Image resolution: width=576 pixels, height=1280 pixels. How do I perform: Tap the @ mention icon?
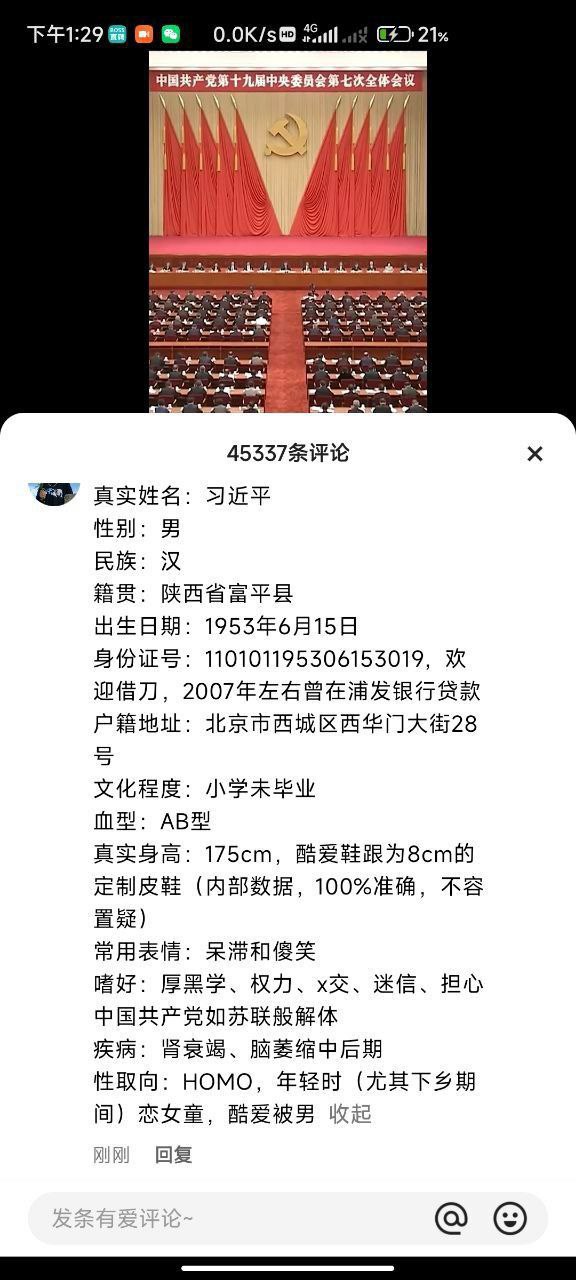tap(451, 1218)
